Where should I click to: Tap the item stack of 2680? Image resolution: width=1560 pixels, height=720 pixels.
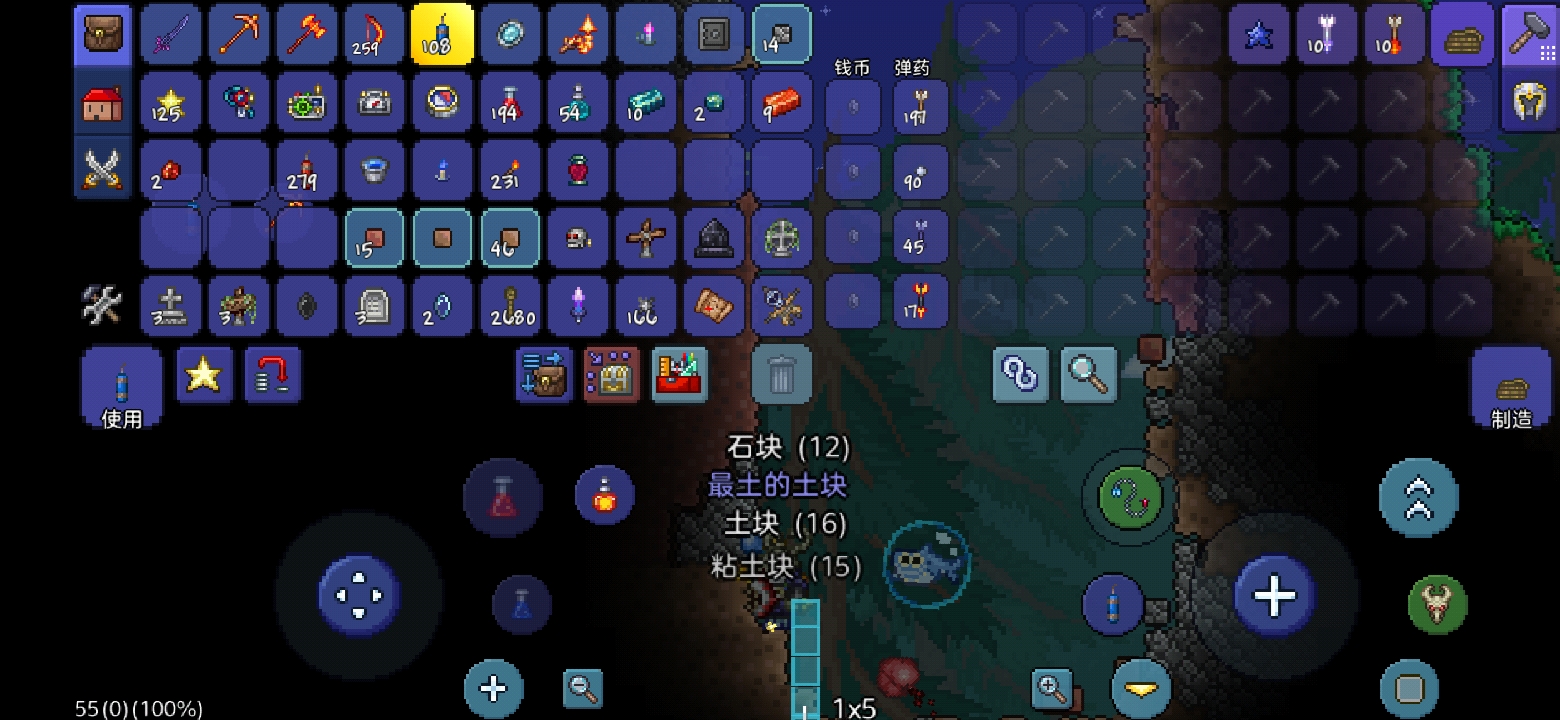pyautogui.click(x=510, y=306)
